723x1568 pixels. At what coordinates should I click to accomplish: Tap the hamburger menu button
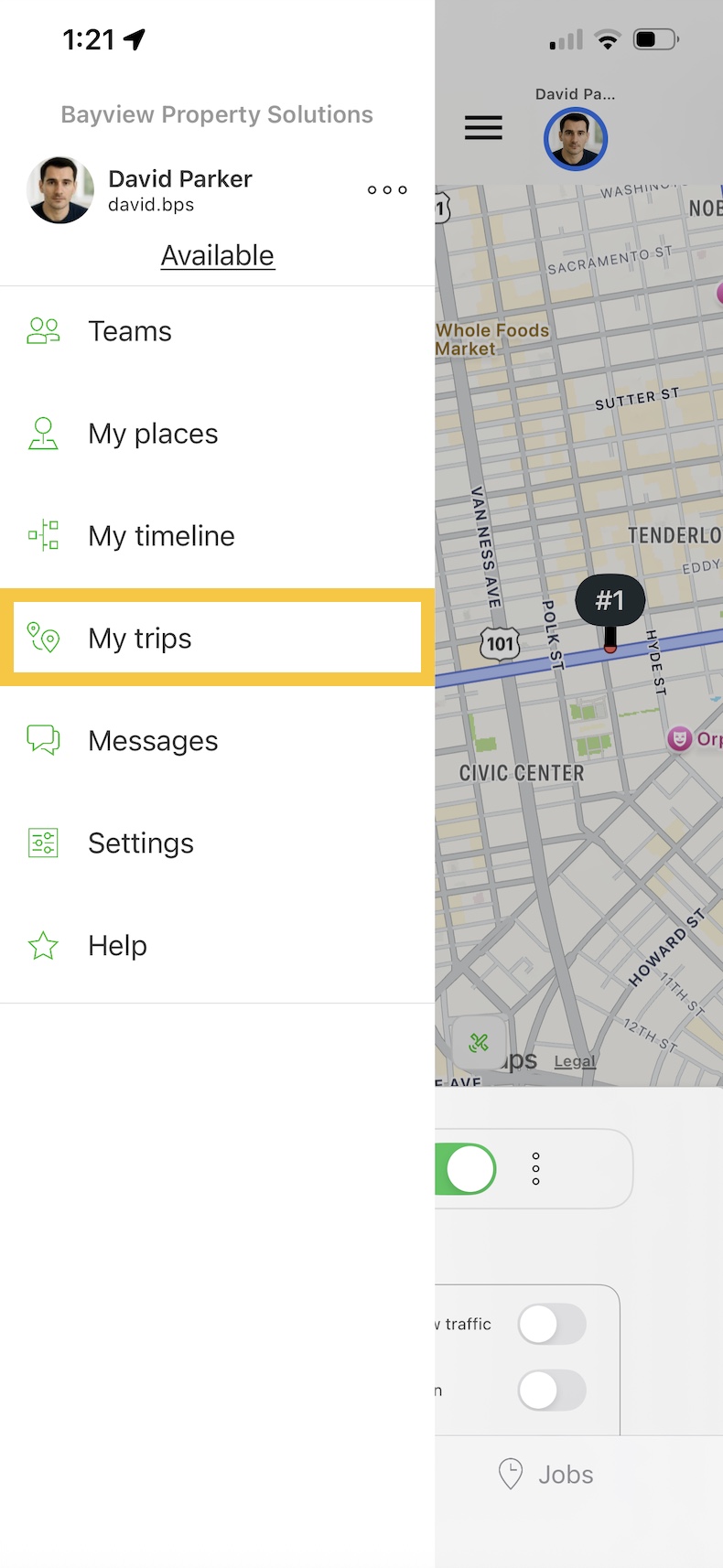(x=483, y=128)
